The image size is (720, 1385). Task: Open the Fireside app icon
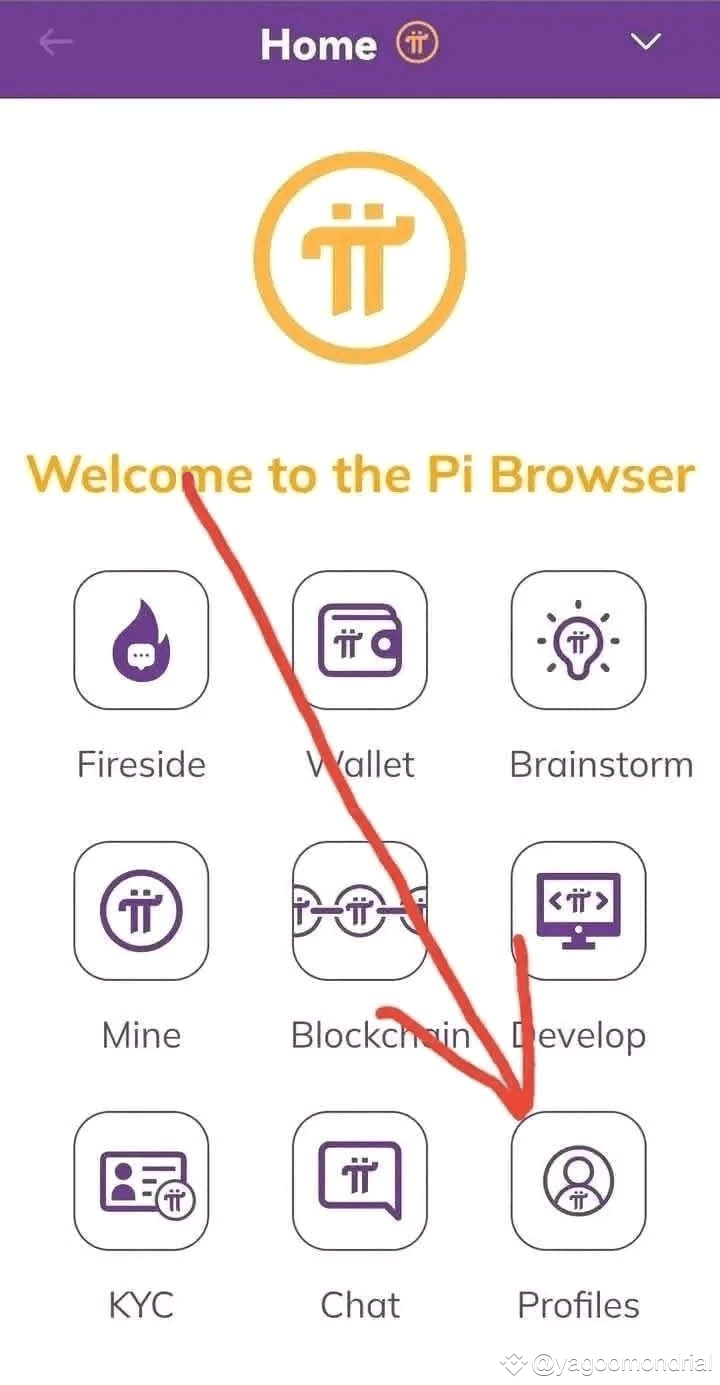(141, 641)
